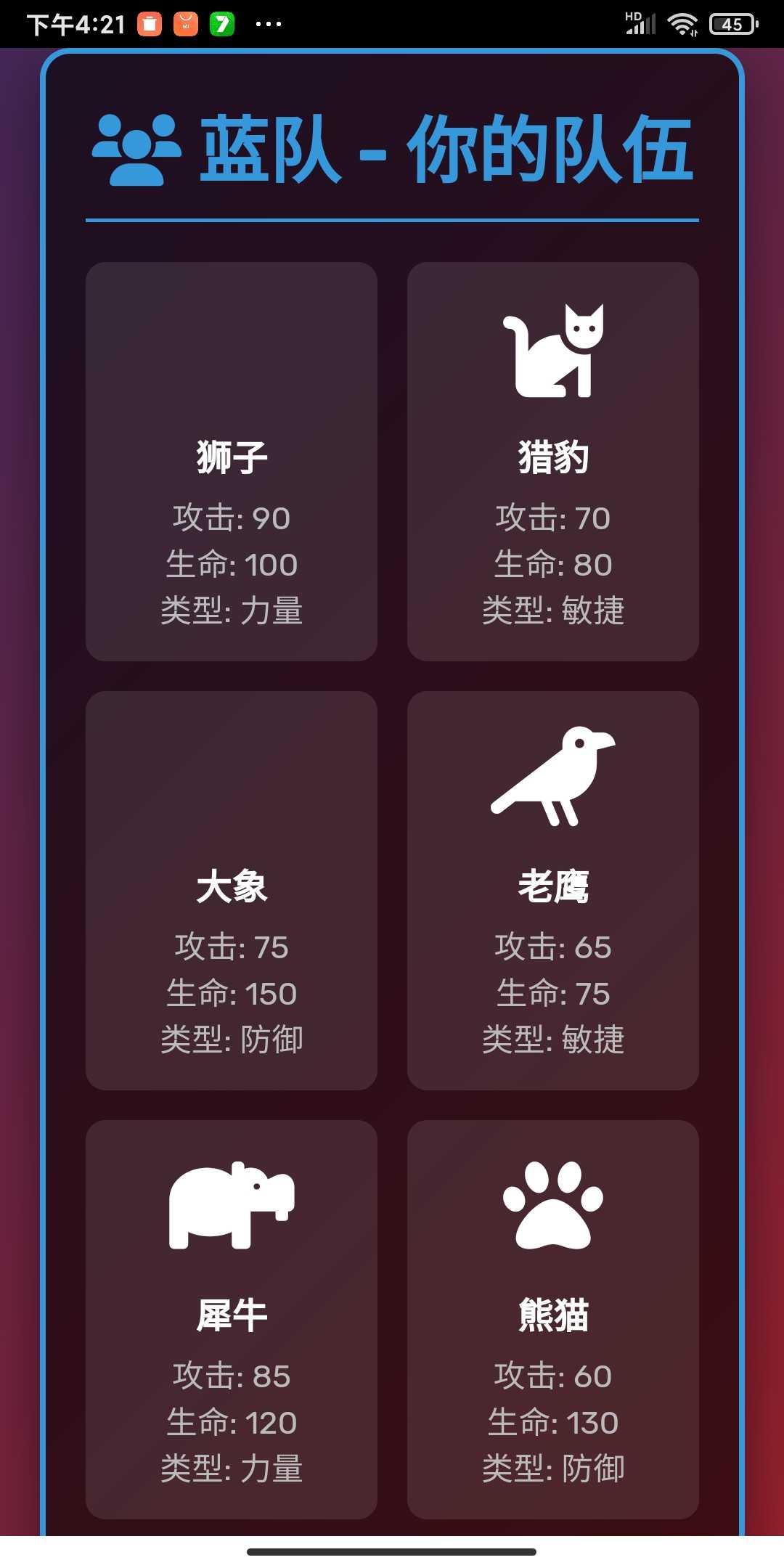This screenshot has height=1568, width=784.
Task: Select the 狮子 animal card
Action: [231, 462]
